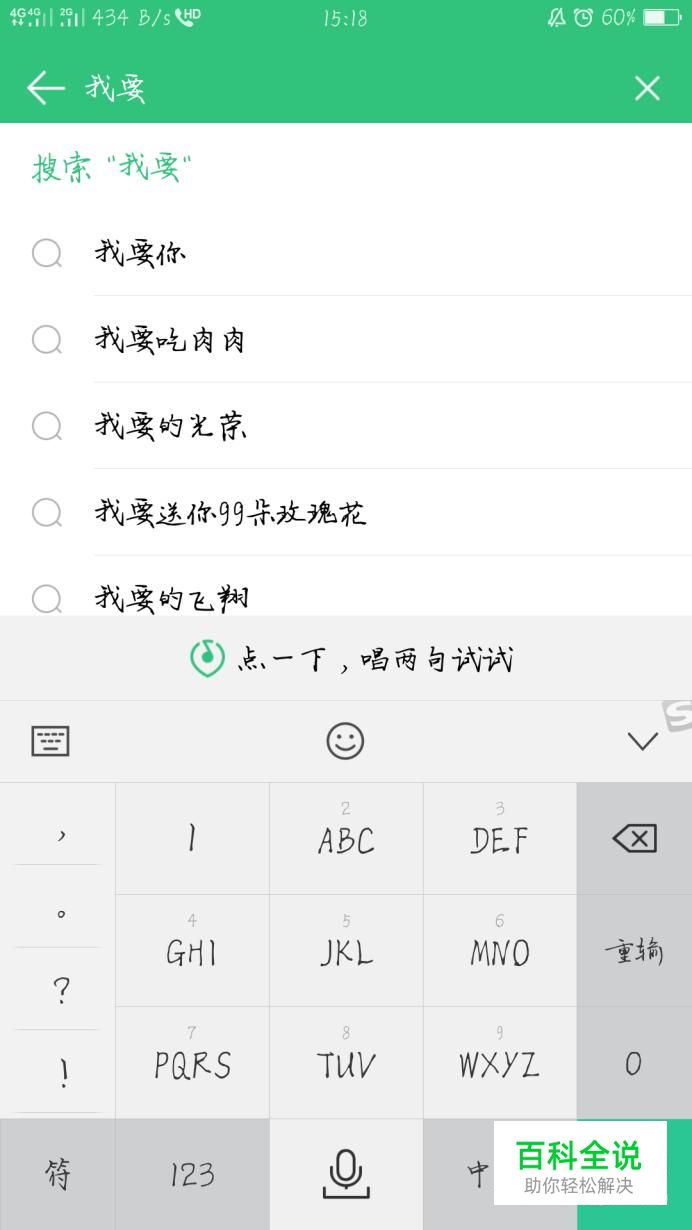Go back using the arrow icon
This screenshot has height=1230, width=692.
tap(45, 88)
